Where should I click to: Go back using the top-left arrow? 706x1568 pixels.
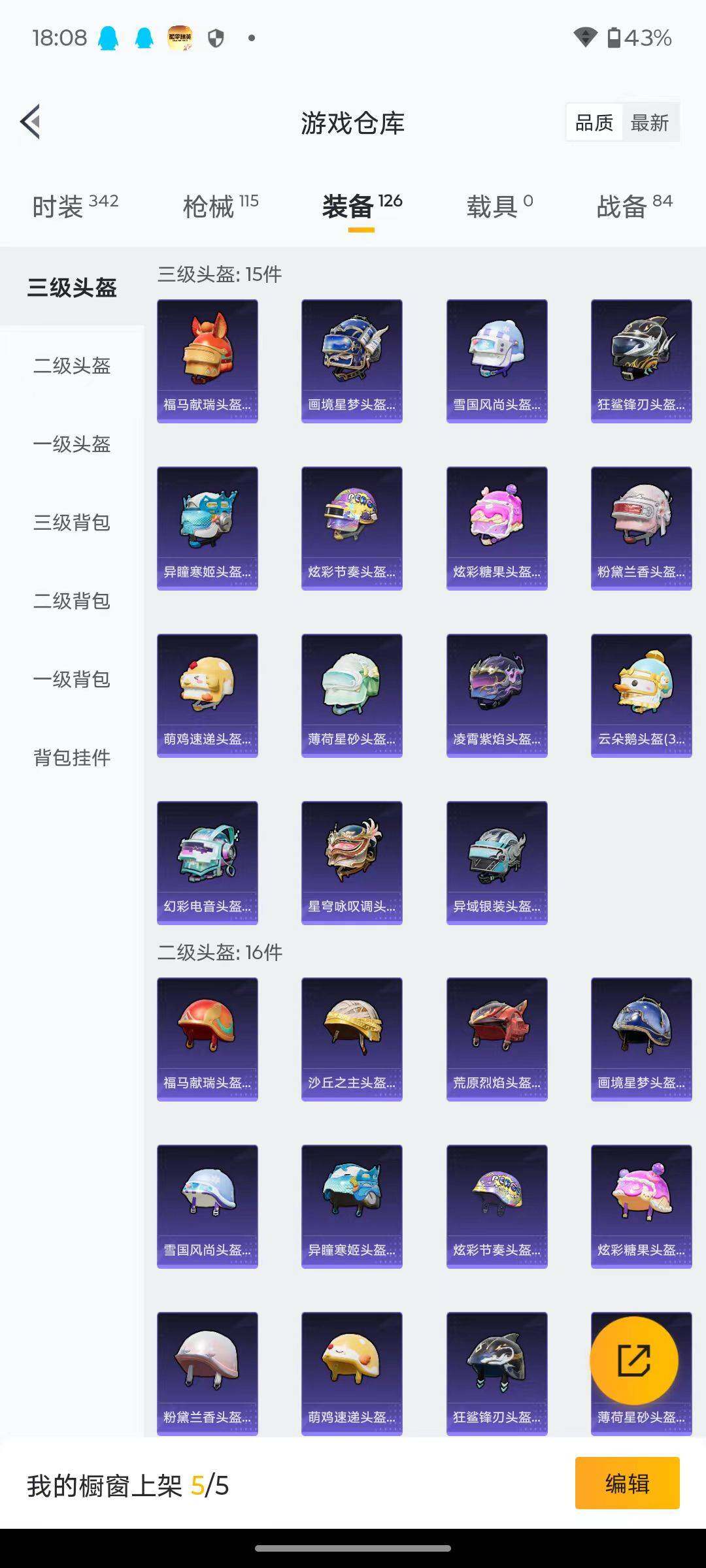pos(30,122)
